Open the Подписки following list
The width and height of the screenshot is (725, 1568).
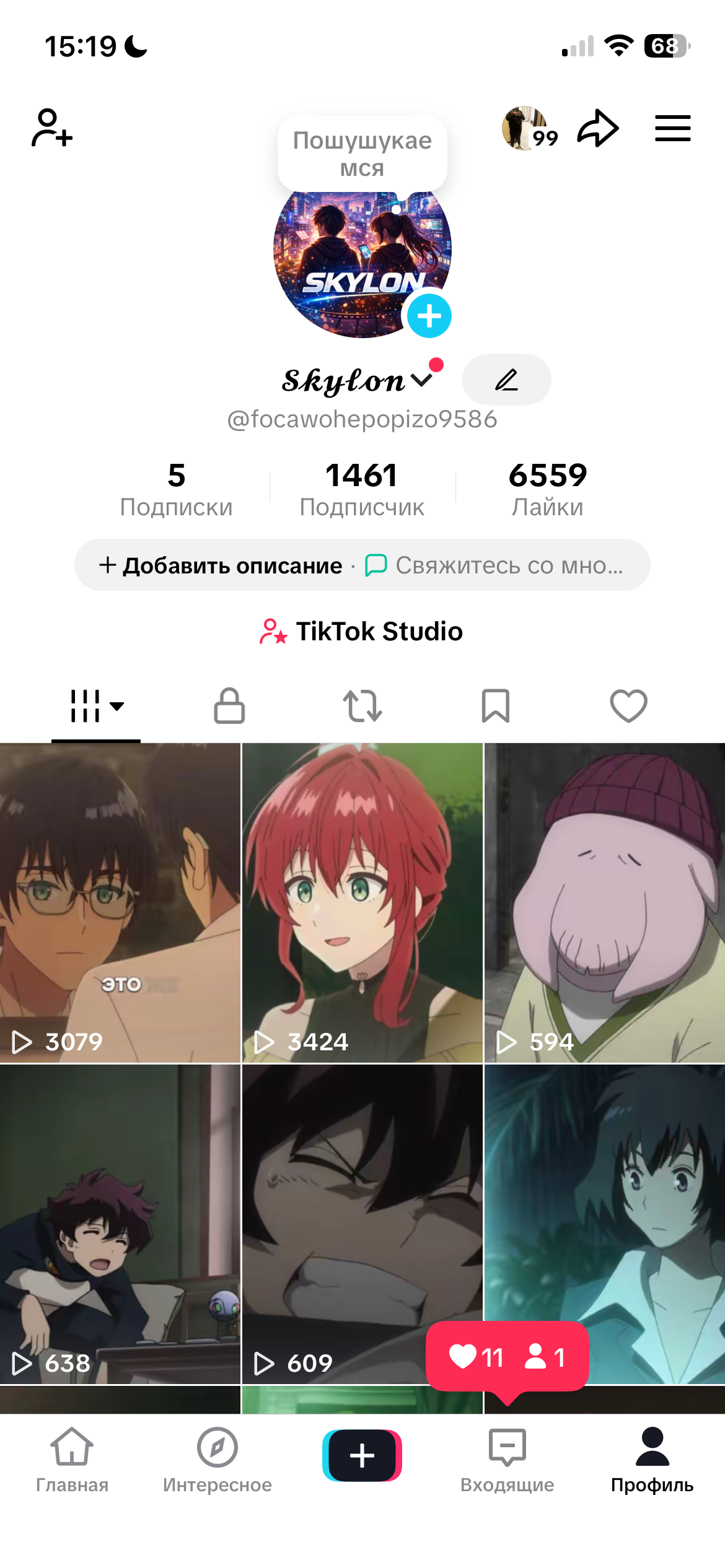[176, 489]
